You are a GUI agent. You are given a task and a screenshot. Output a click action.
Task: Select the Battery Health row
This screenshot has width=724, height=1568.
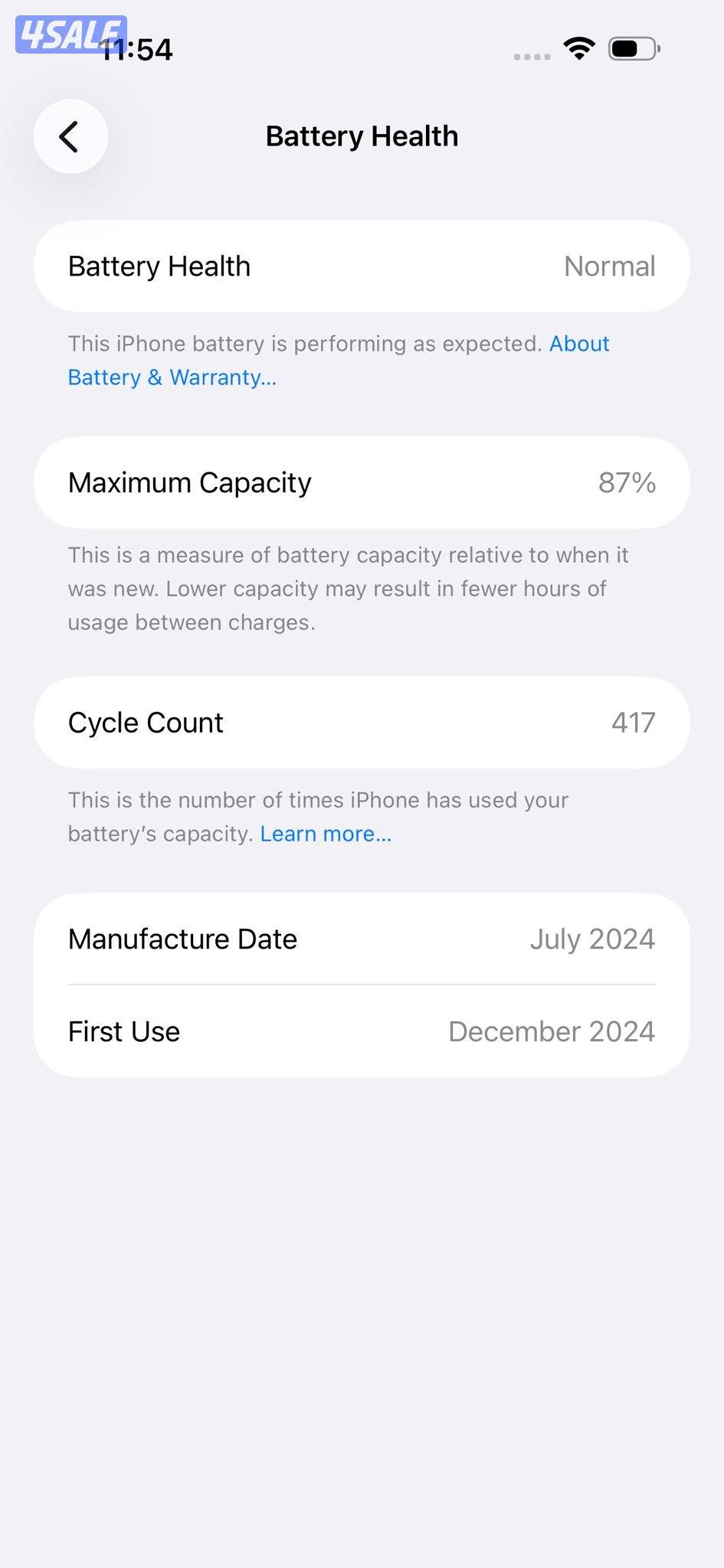tap(362, 266)
